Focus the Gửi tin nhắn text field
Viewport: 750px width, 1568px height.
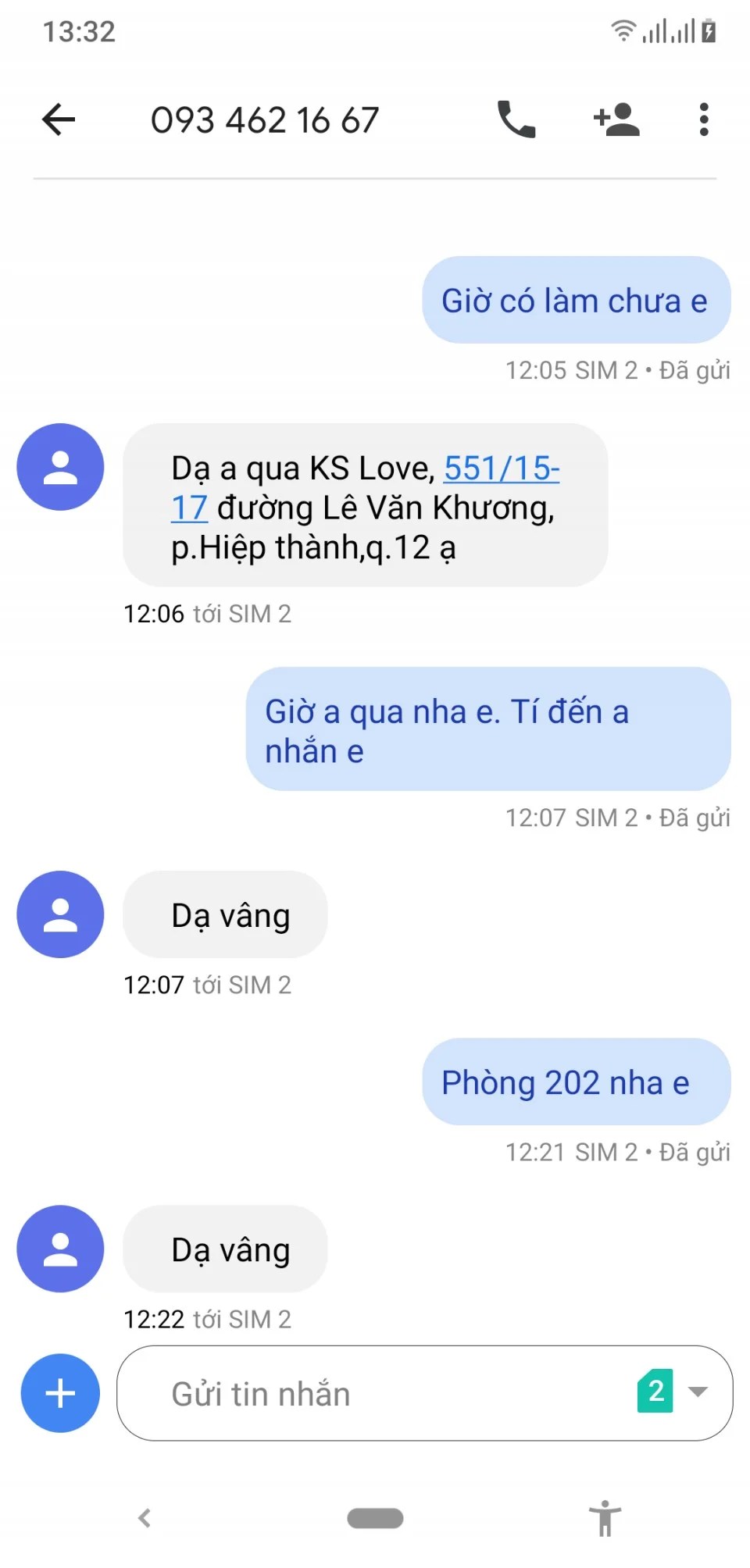[x=375, y=1394]
